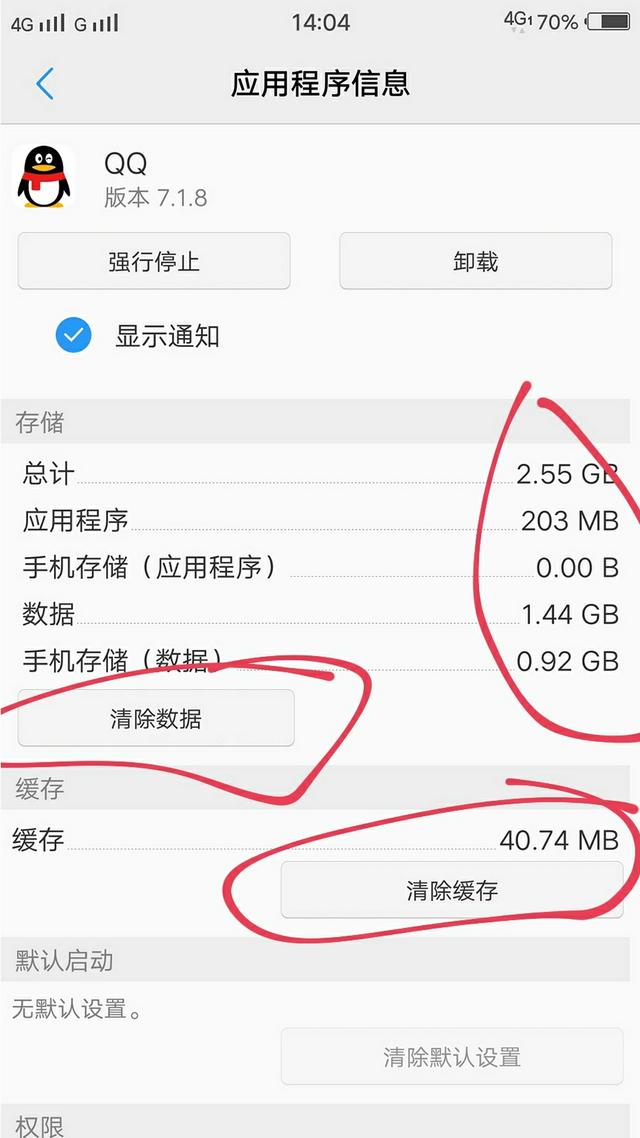Tap the 清除默认设置 button
The height and width of the screenshot is (1138, 640).
coord(452,1056)
